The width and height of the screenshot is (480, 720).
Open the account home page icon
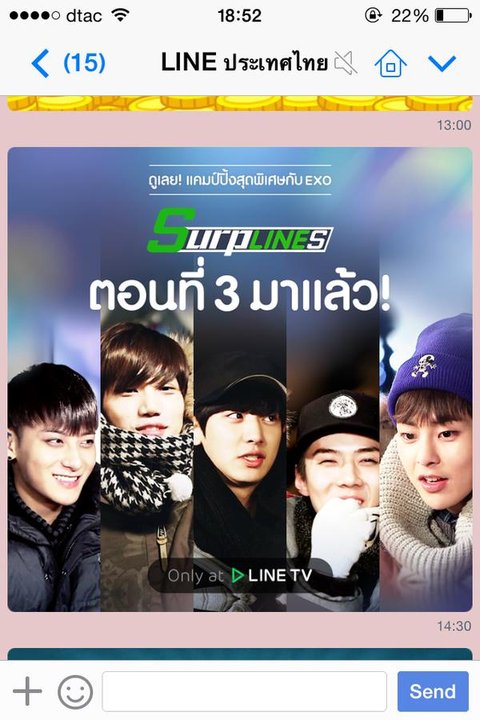point(390,62)
